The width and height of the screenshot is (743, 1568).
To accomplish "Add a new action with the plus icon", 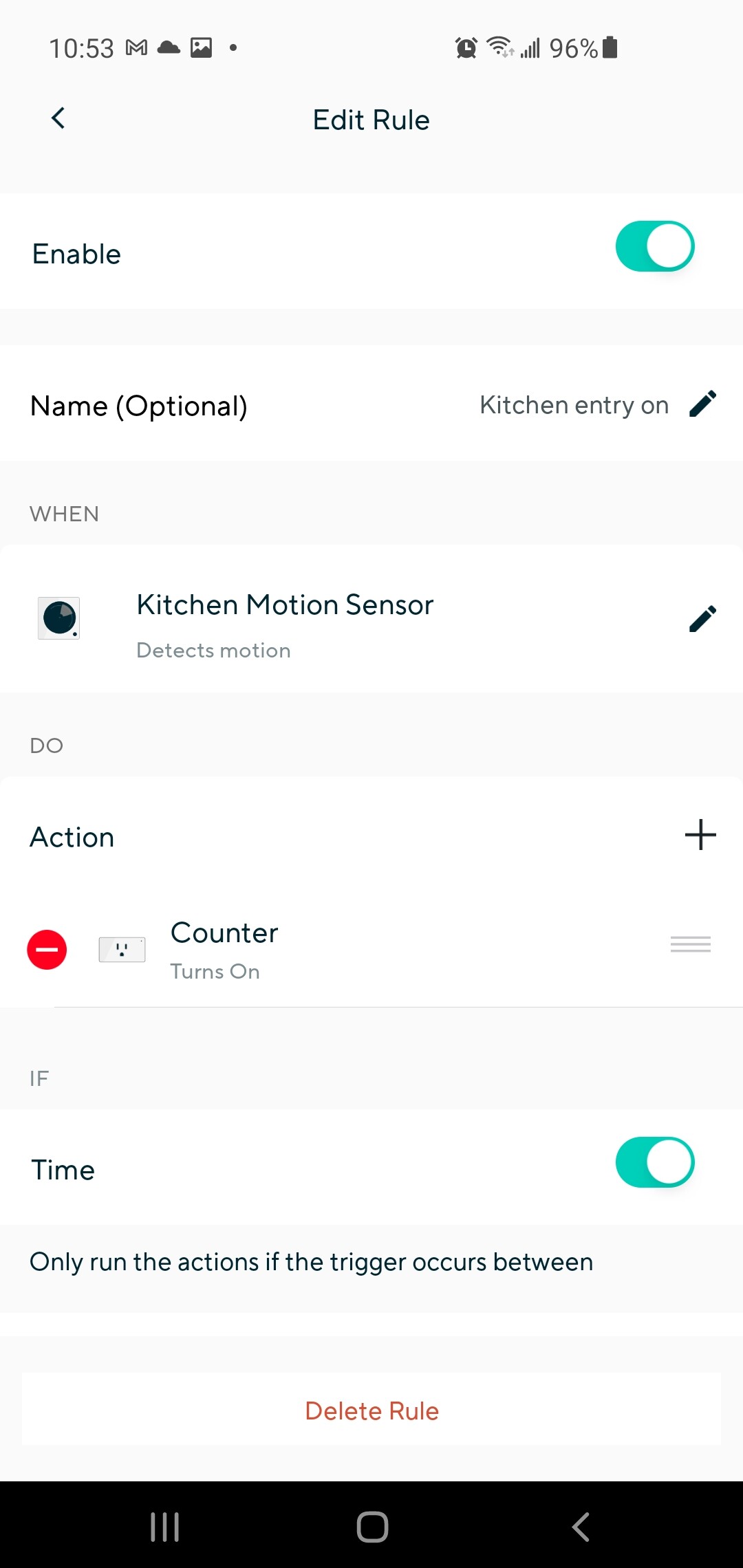I will coord(700,835).
